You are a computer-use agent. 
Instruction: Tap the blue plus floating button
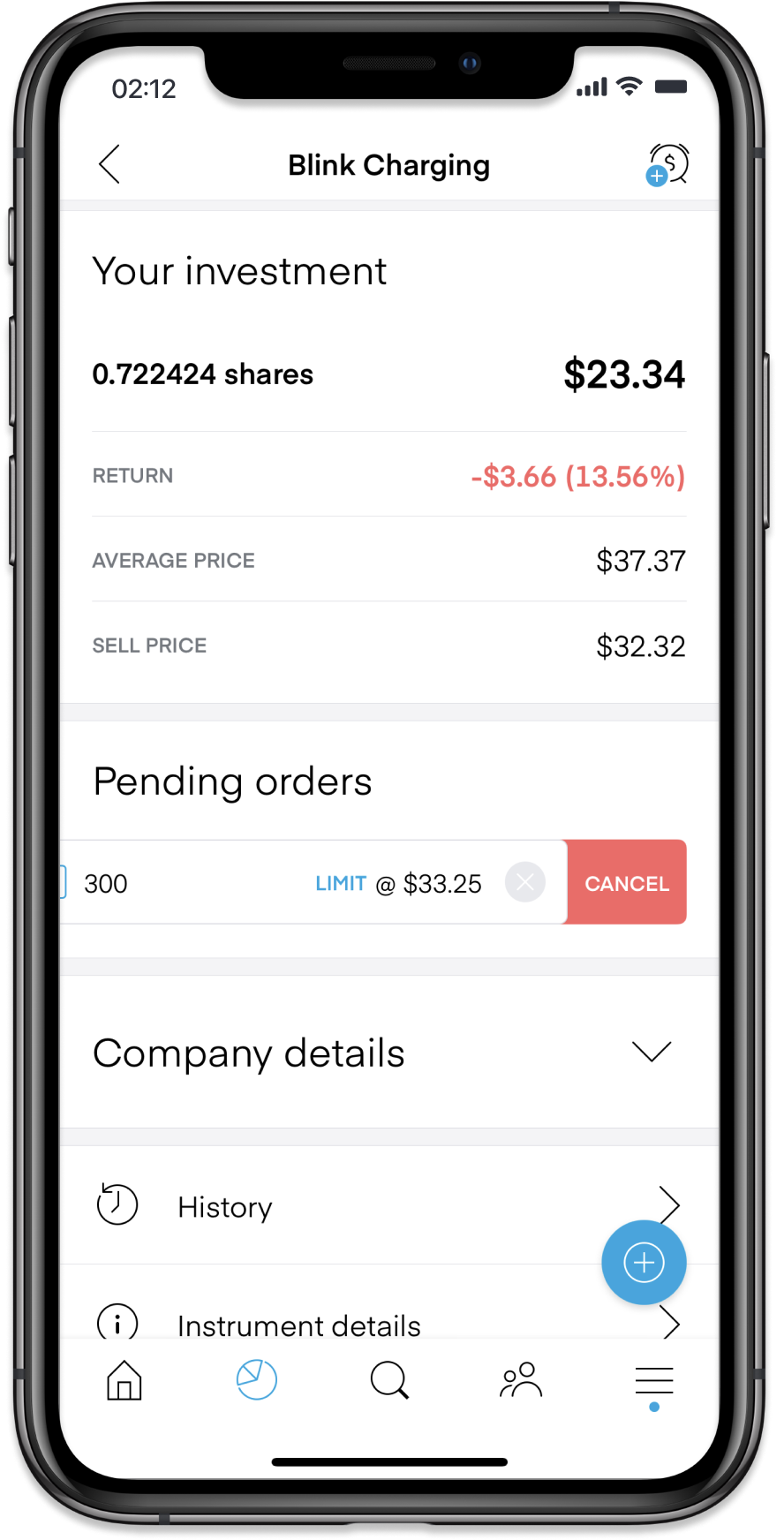pyautogui.click(x=644, y=1263)
